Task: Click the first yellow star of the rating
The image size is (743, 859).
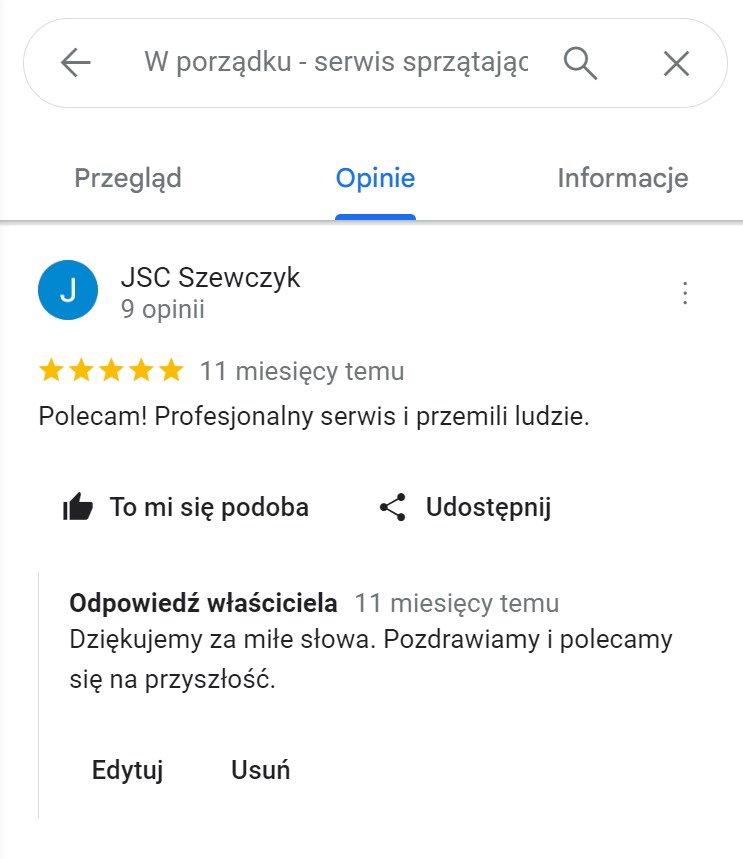Action: click(53, 370)
